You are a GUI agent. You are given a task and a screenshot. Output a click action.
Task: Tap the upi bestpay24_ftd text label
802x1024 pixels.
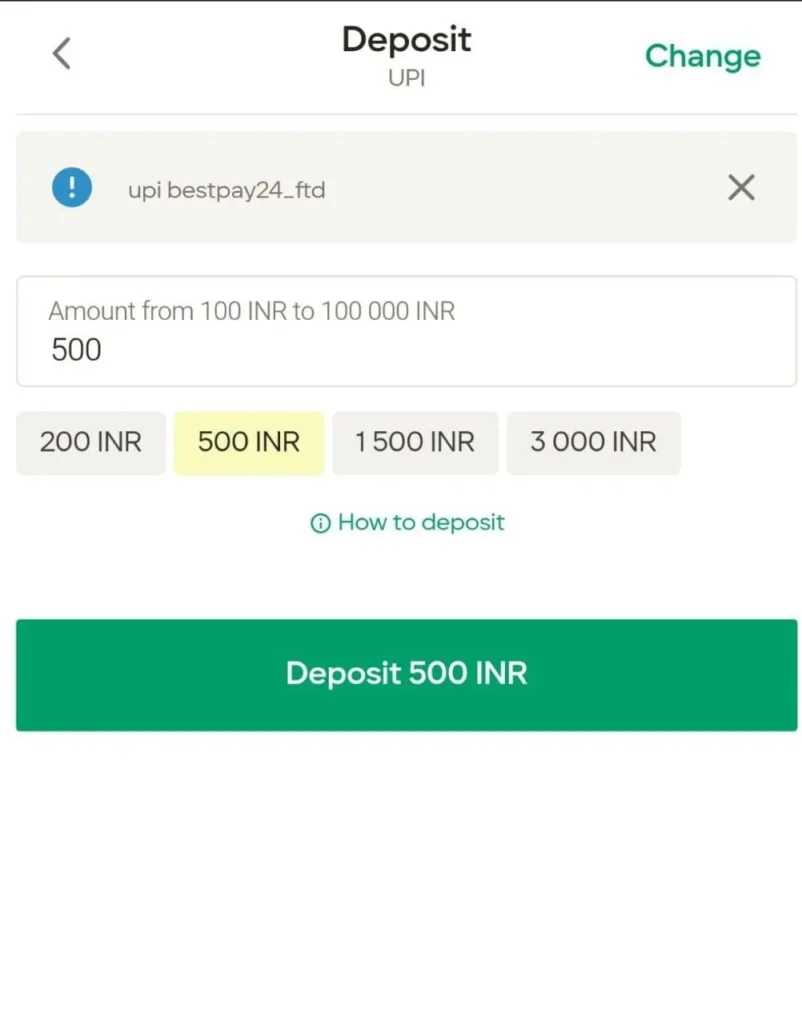pyautogui.click(x=225, y=190)
